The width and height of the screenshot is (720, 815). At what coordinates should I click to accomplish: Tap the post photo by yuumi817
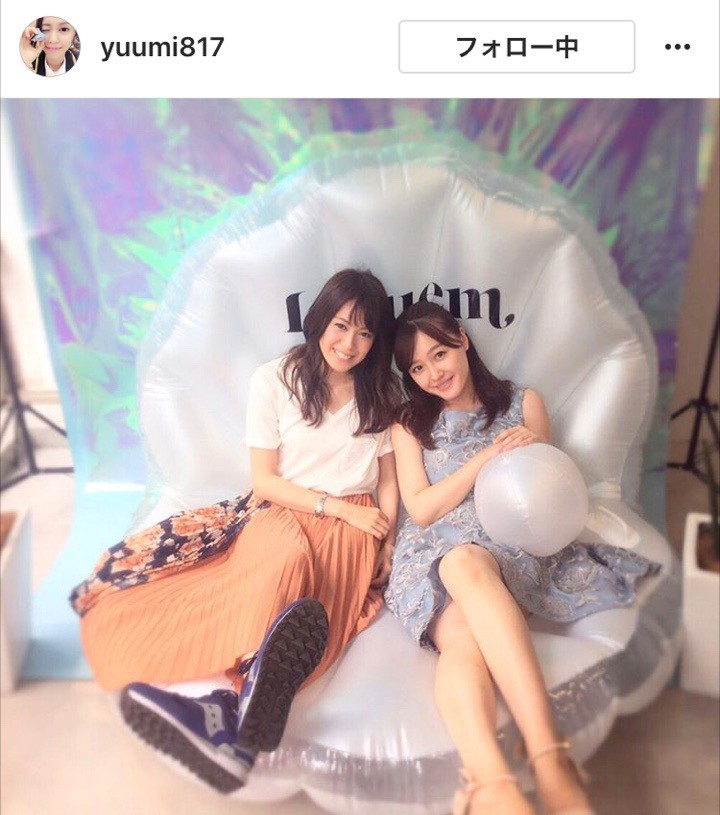coord(360,455)
